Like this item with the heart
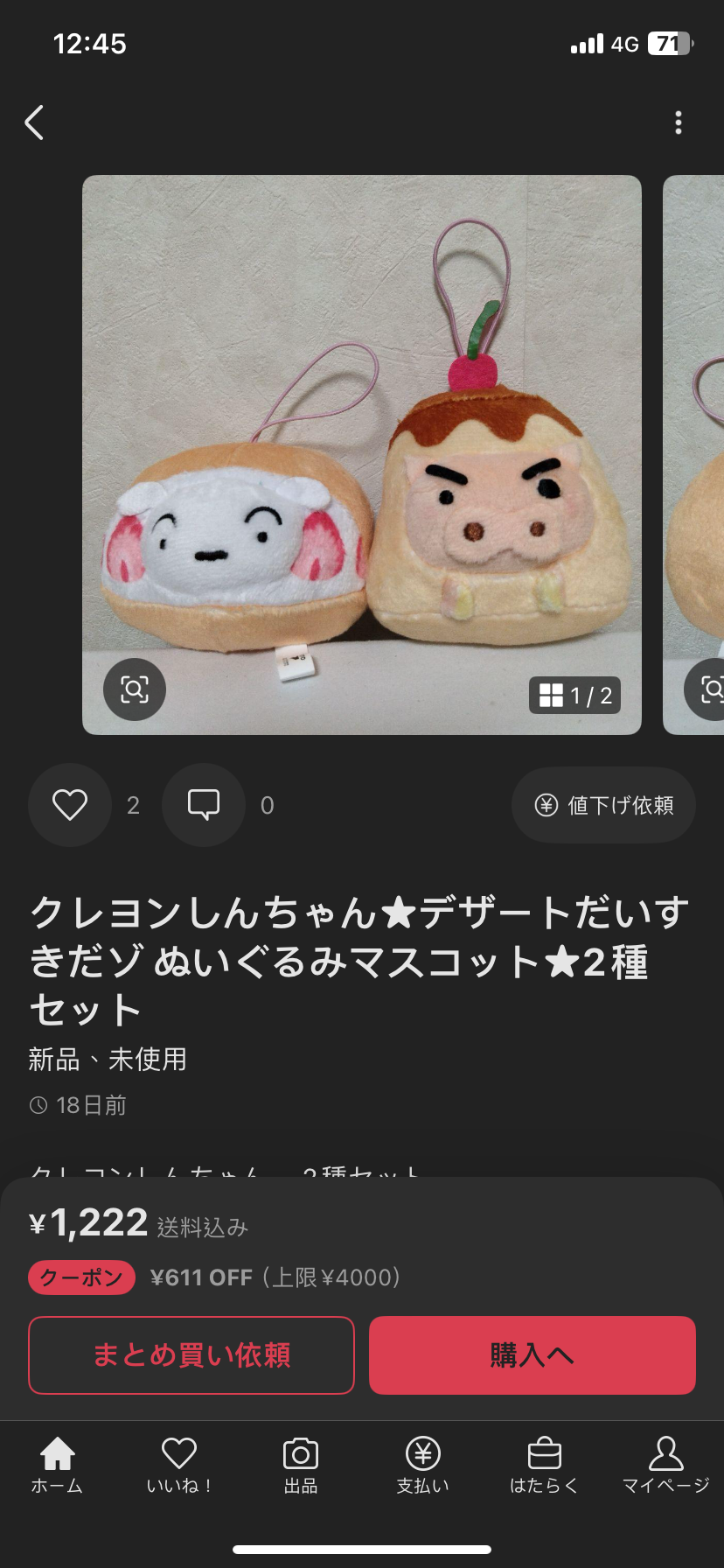Viewport: 724px width, 1568px height. 70,805
